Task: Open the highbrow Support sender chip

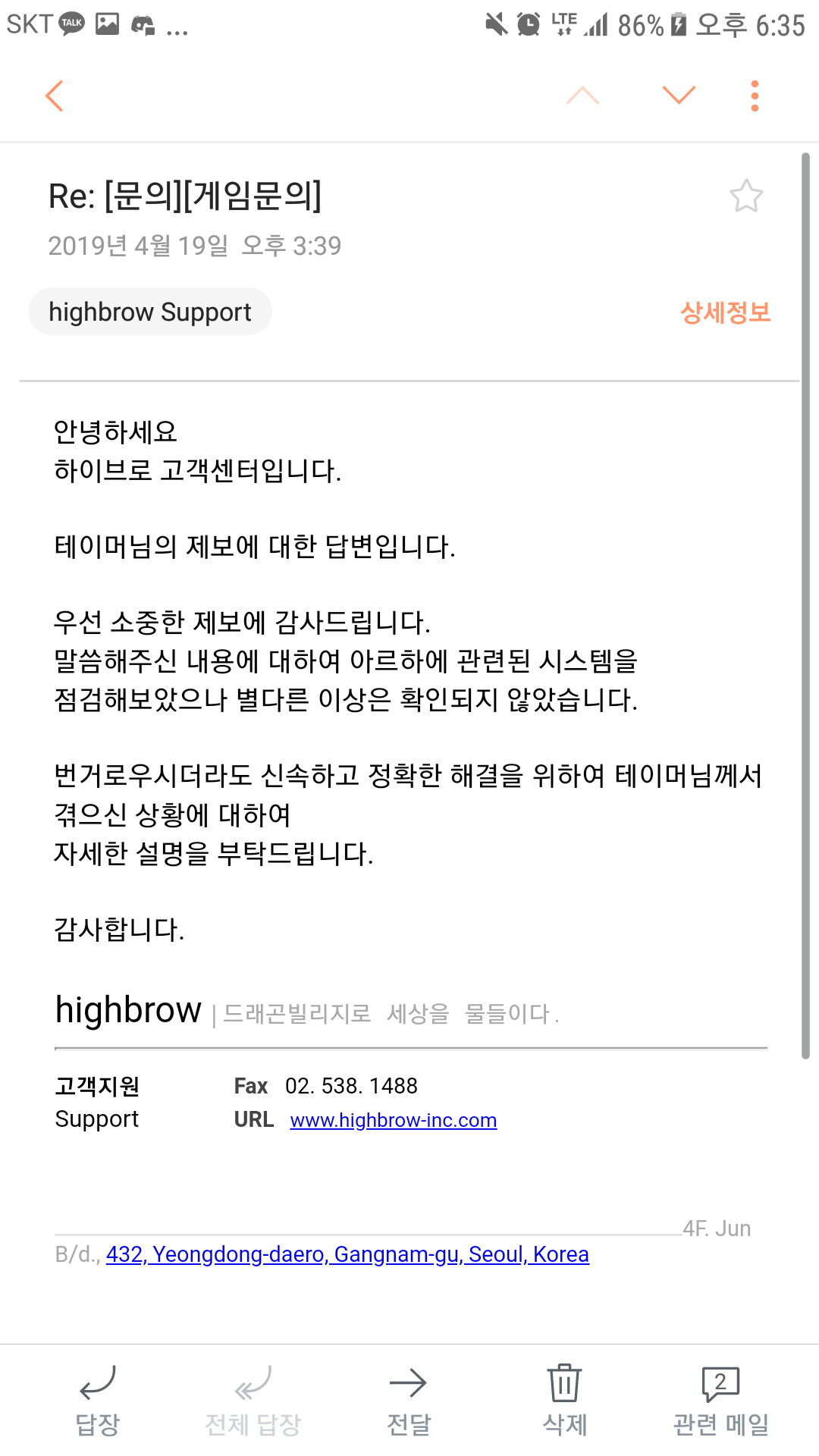Action: pos(150,312)
